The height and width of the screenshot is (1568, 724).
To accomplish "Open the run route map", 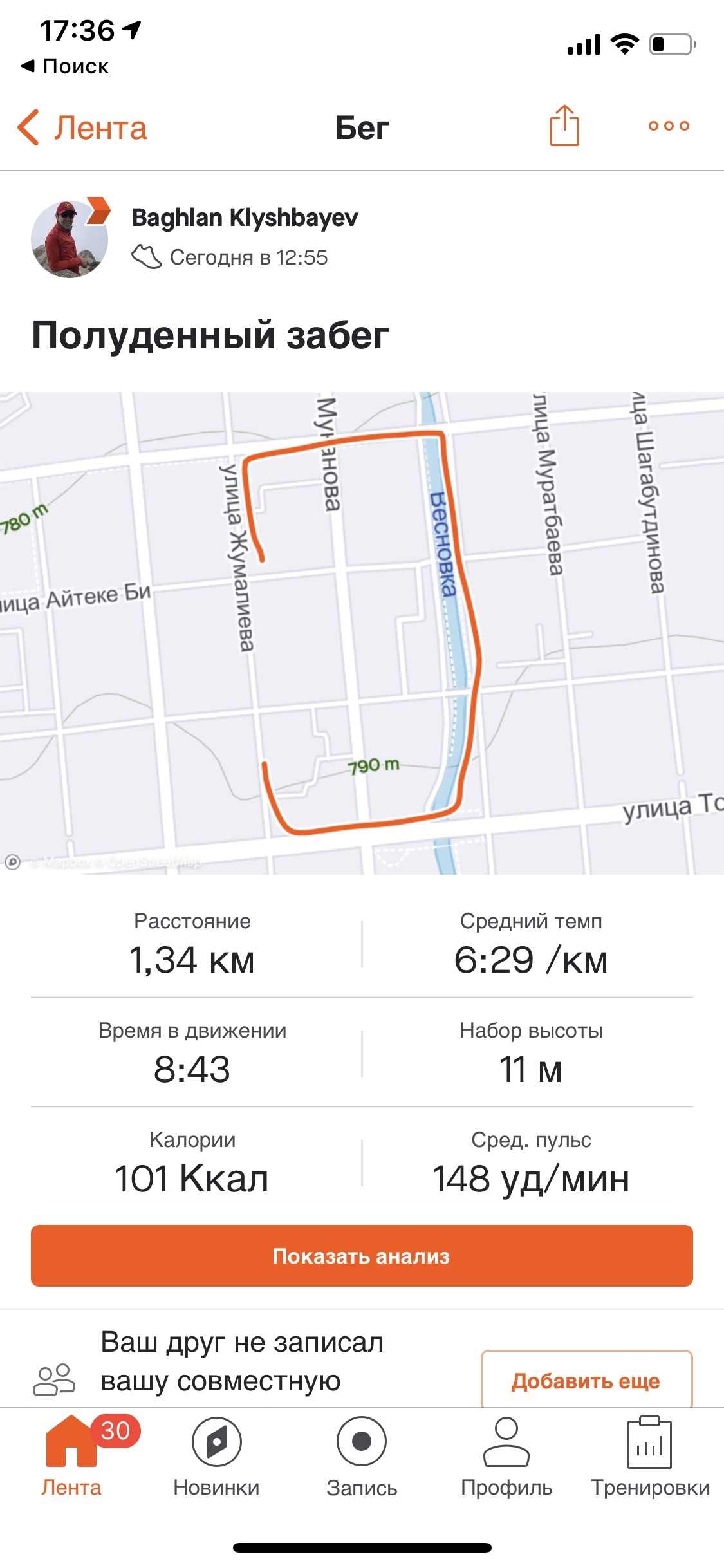I will point(362,632).
